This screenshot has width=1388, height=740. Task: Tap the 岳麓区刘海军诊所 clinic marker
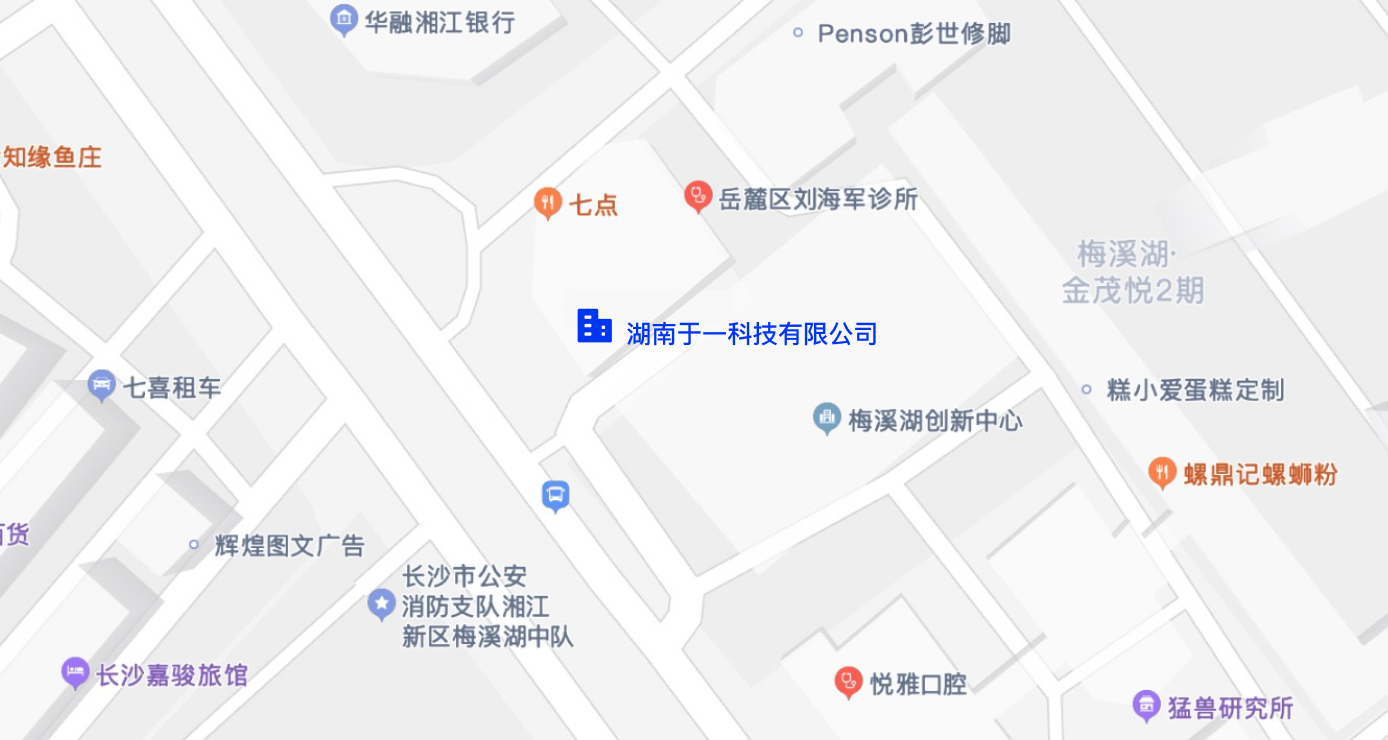(697, 196)
